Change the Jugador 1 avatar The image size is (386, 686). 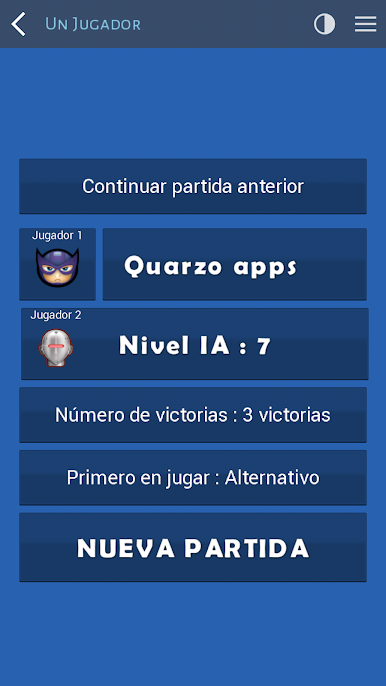pyautogui.click(x=57, y=264)
